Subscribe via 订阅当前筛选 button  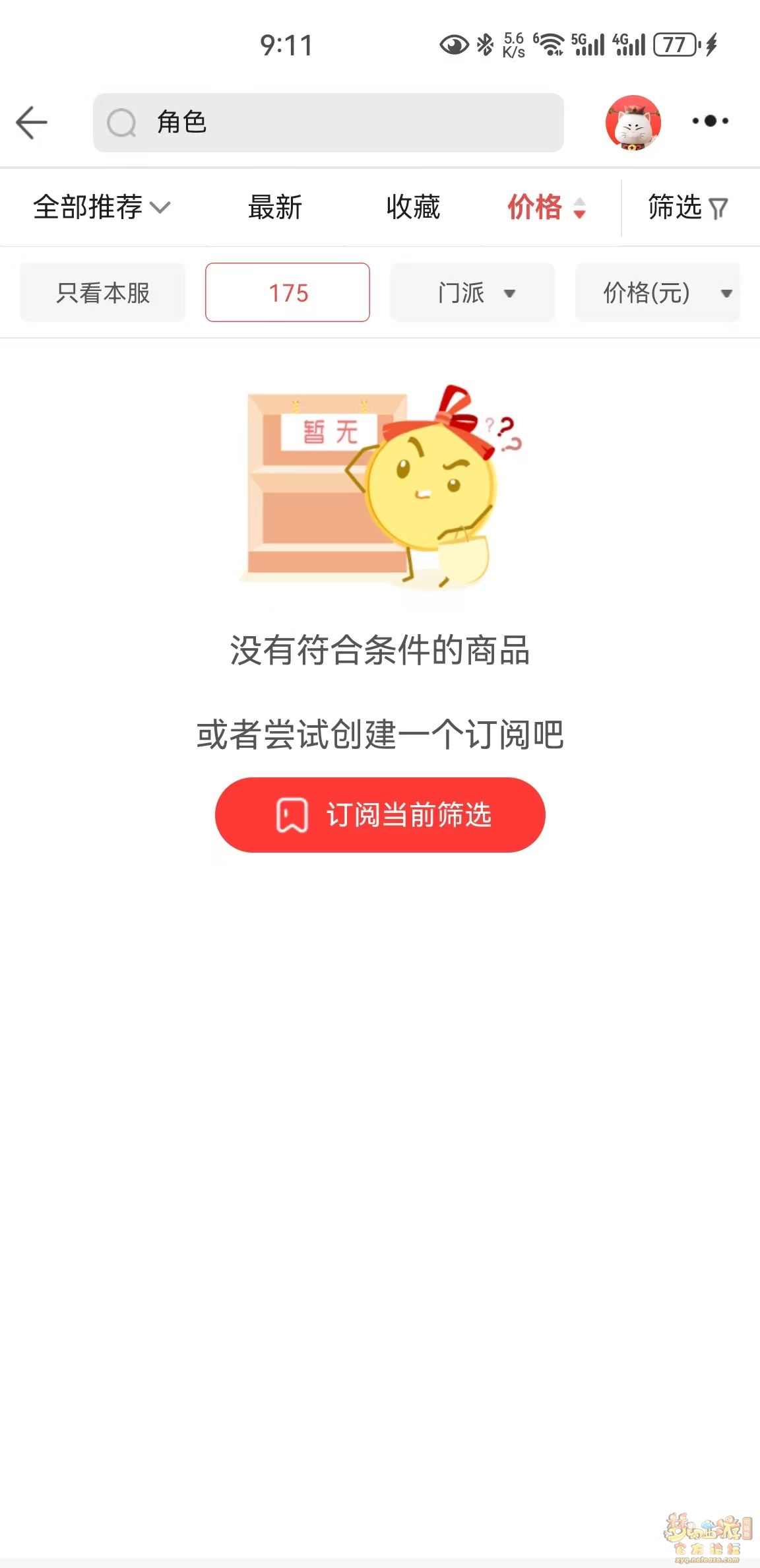coord(380,815)
